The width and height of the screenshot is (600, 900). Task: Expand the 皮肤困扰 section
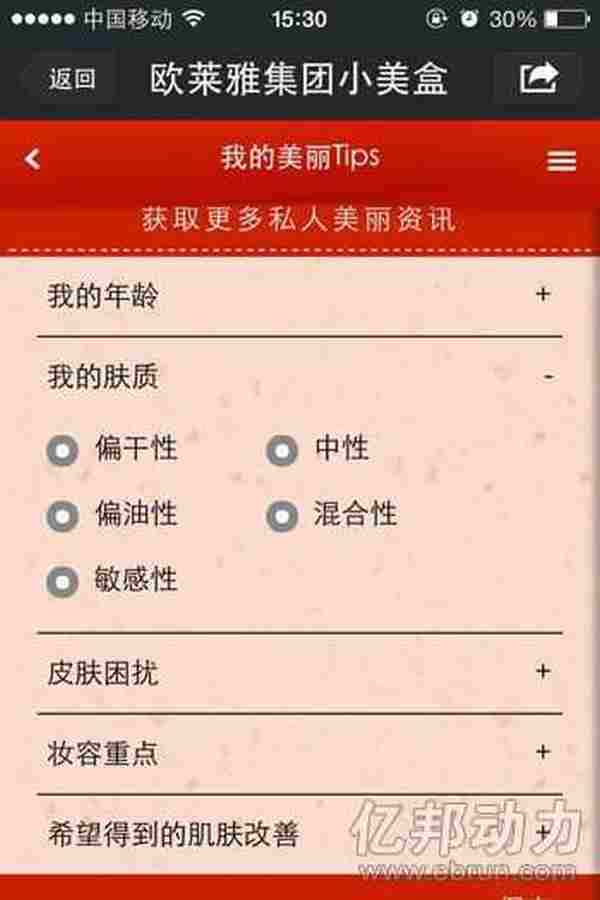pyautogui.click(x=543, y=671)
